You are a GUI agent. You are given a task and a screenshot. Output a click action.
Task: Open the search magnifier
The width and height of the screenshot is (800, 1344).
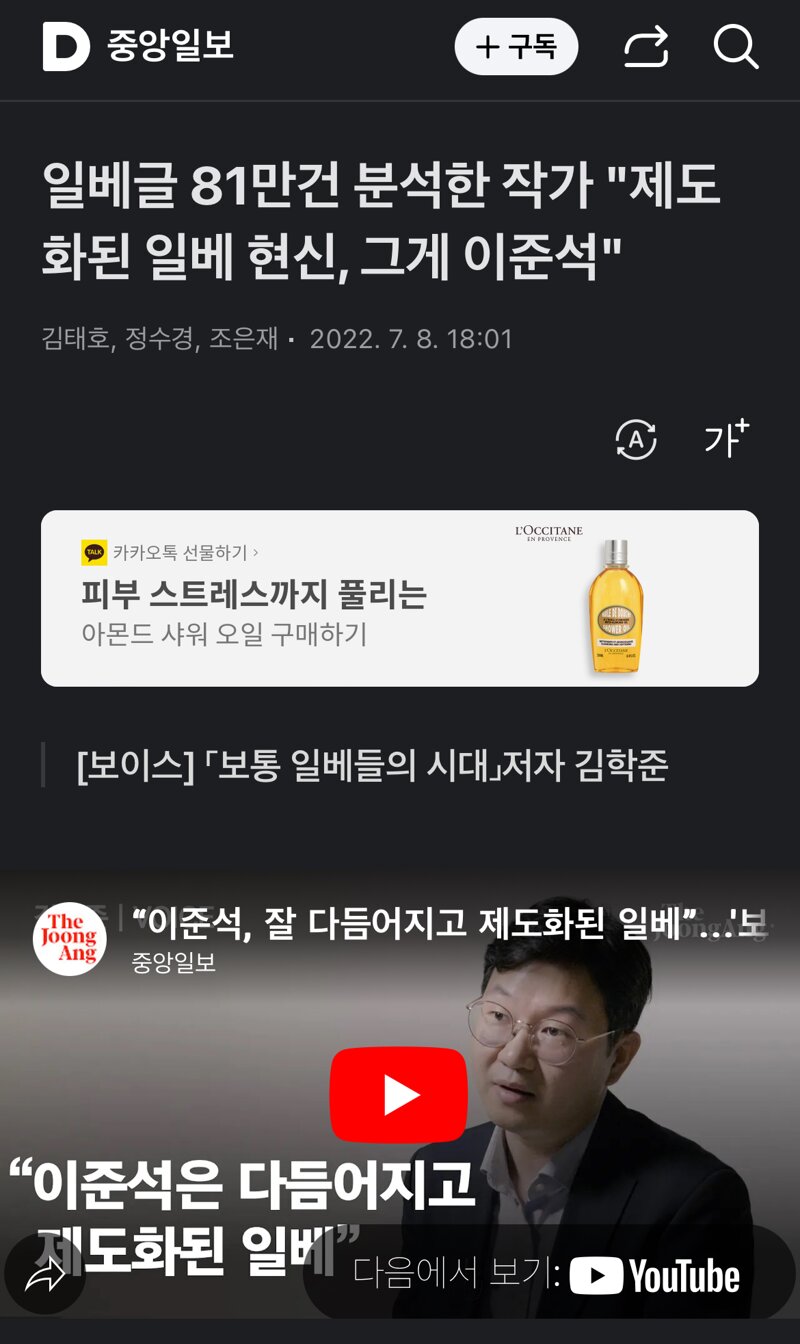[x=736, y=47]
